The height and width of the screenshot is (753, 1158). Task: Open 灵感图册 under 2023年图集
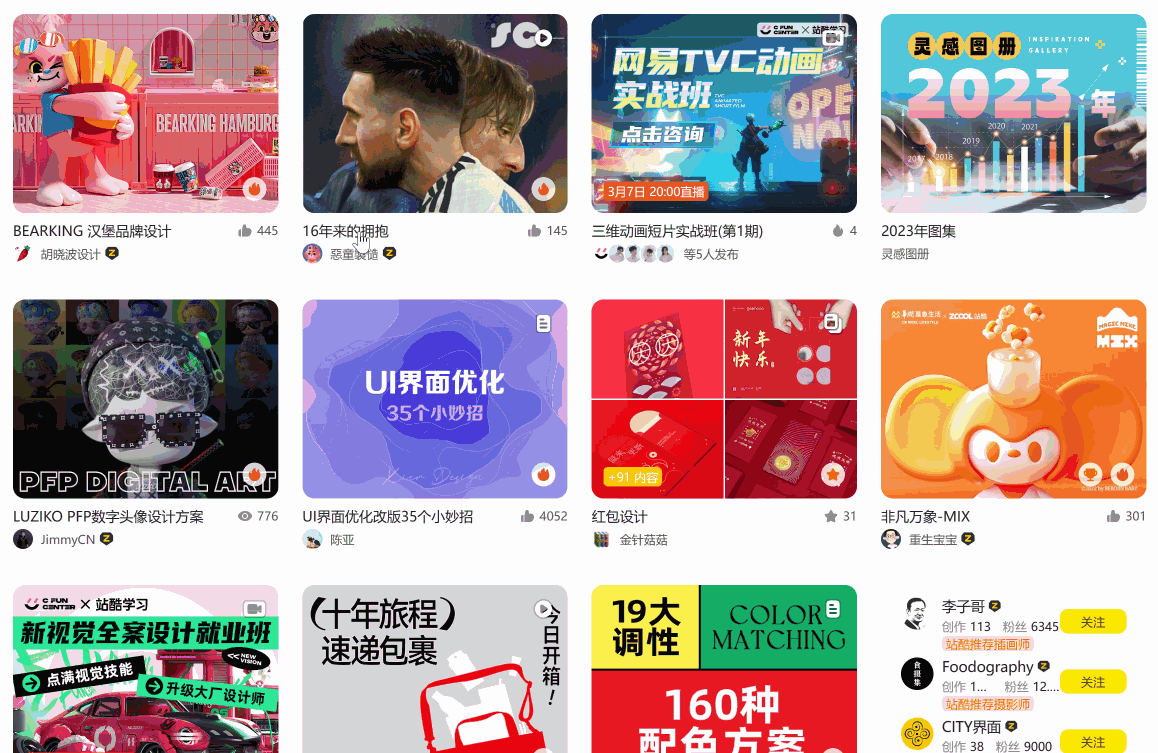point(905,254)
